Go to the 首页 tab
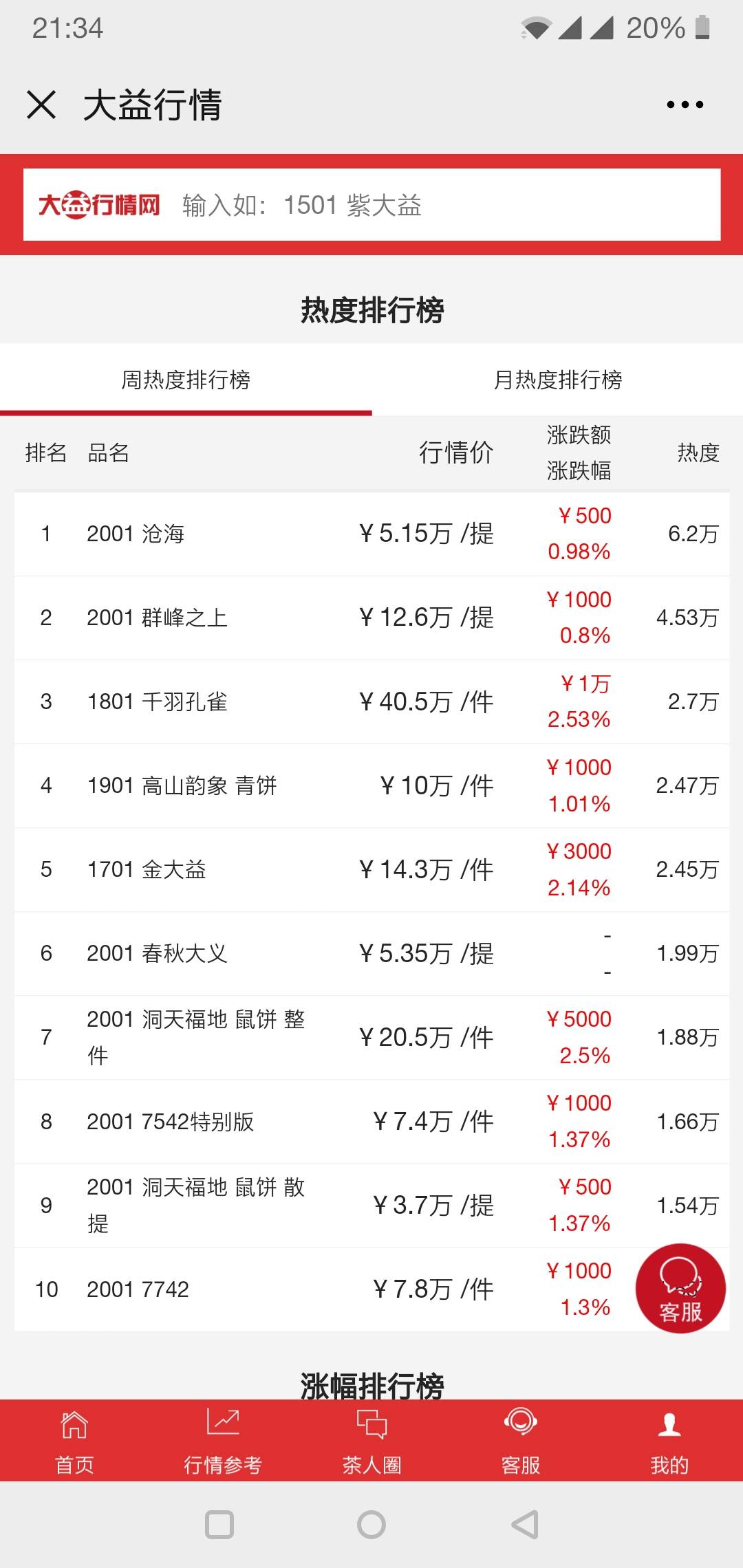 (74, 1440)
